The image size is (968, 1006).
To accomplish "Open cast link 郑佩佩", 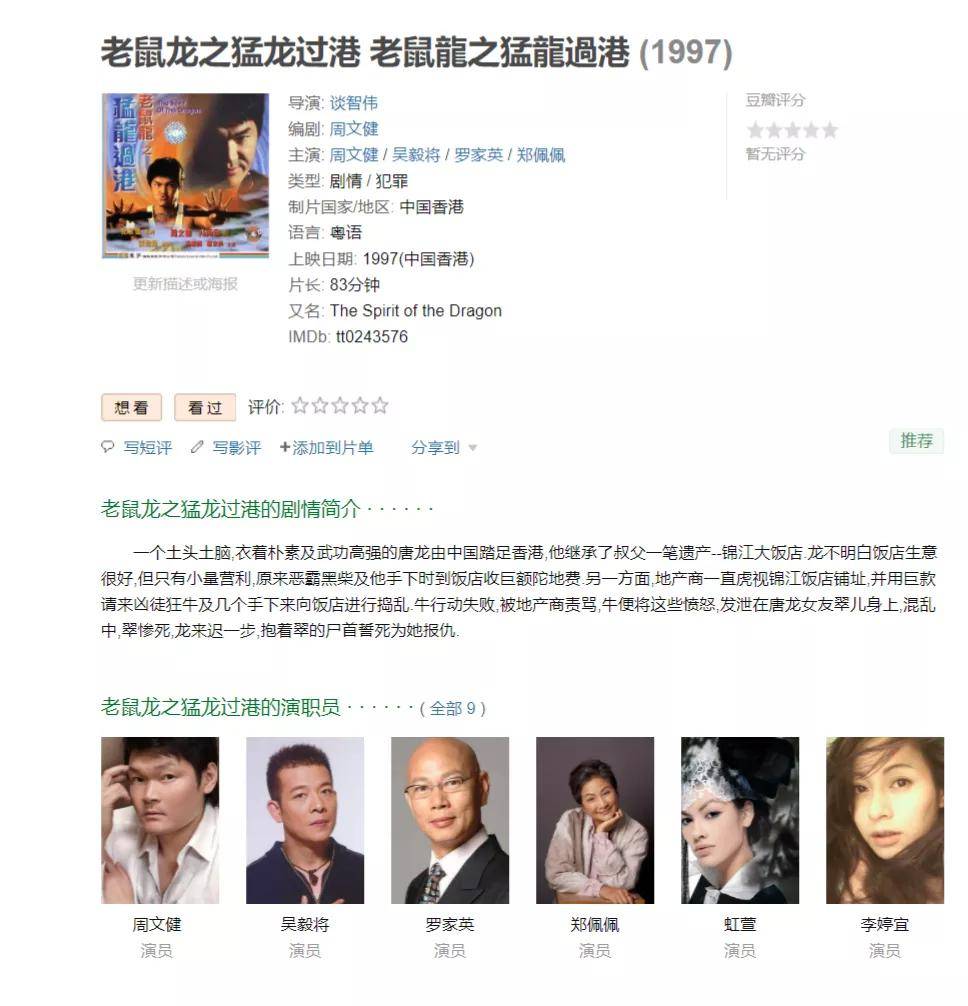I will (540, 155).
